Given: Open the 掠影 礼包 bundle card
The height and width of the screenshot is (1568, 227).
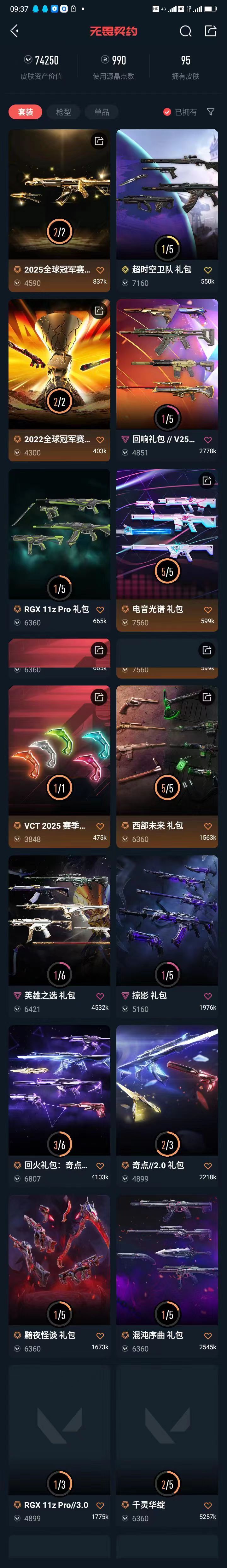Looking at the screenshot, I should 167,922.
